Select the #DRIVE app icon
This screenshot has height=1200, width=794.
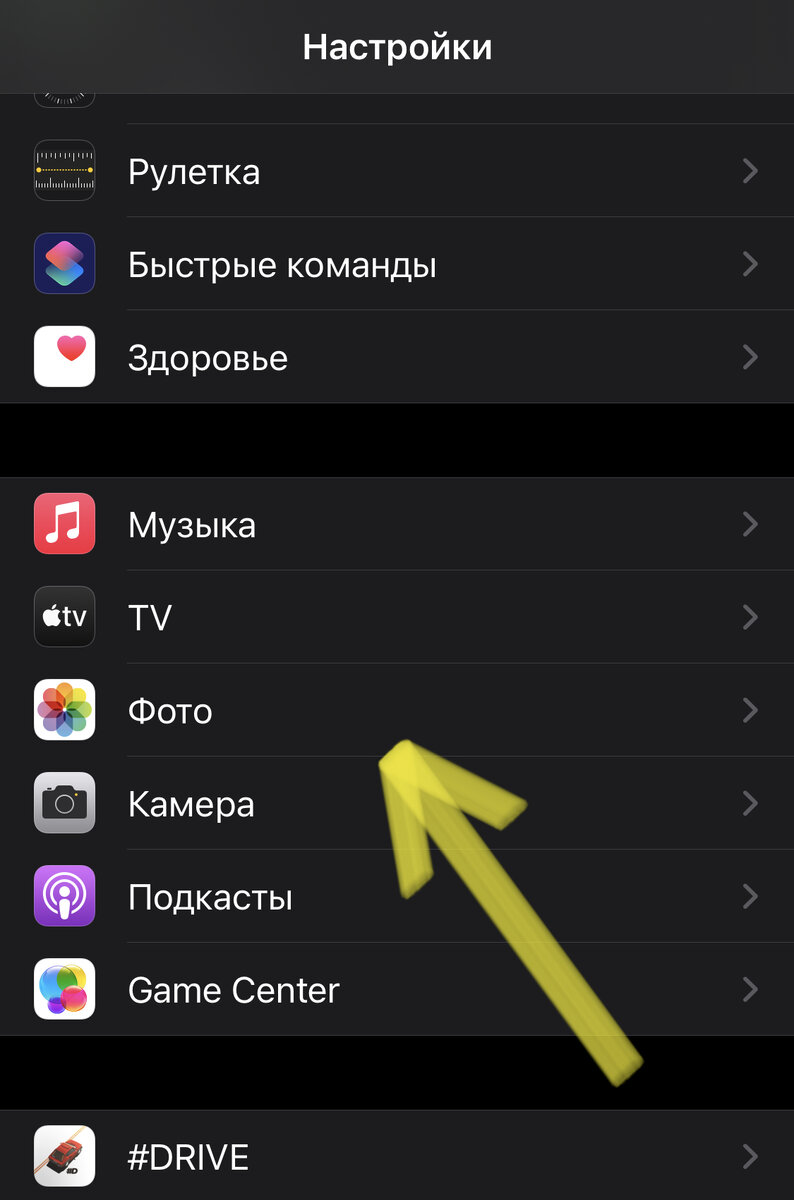click(64, 1156)
